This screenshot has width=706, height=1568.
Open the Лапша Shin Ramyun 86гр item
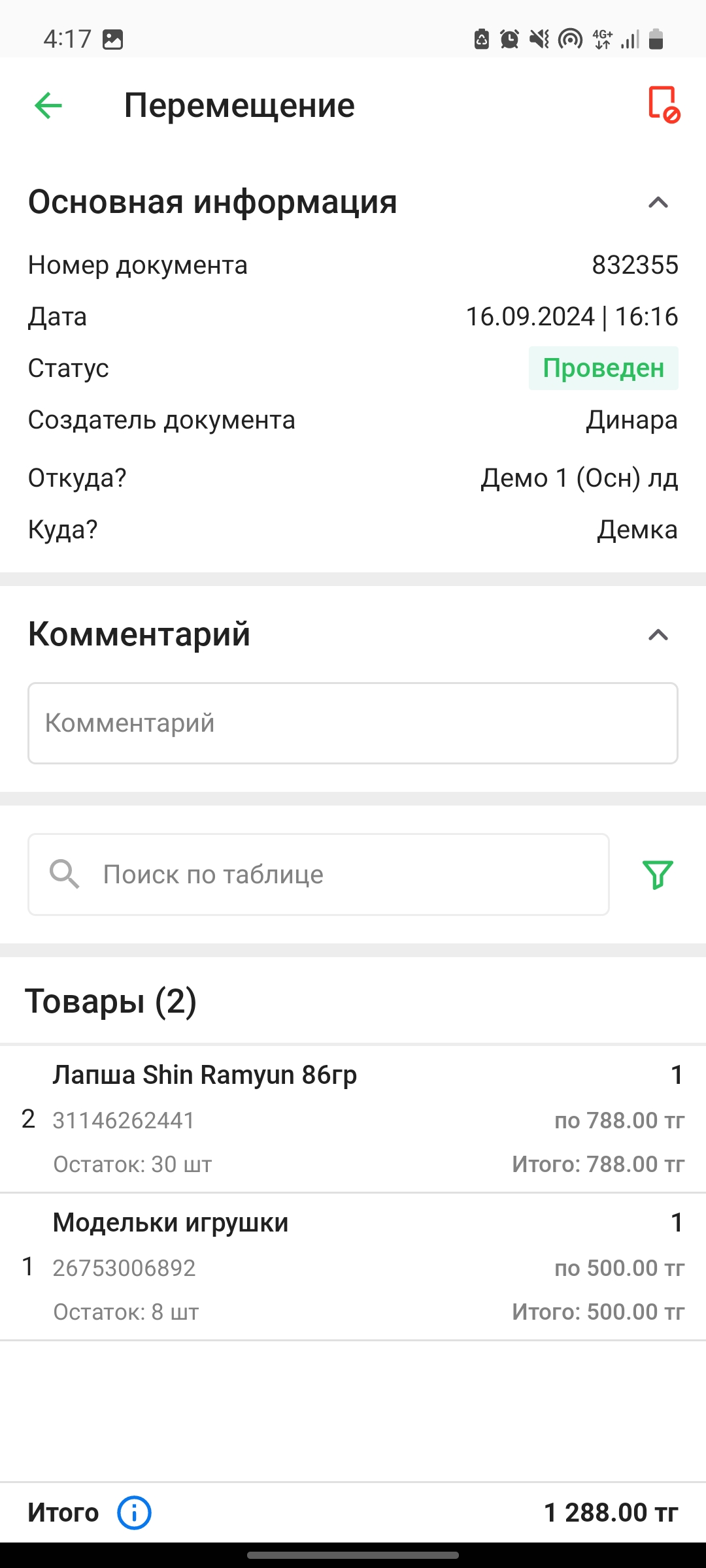point(353,1119)
